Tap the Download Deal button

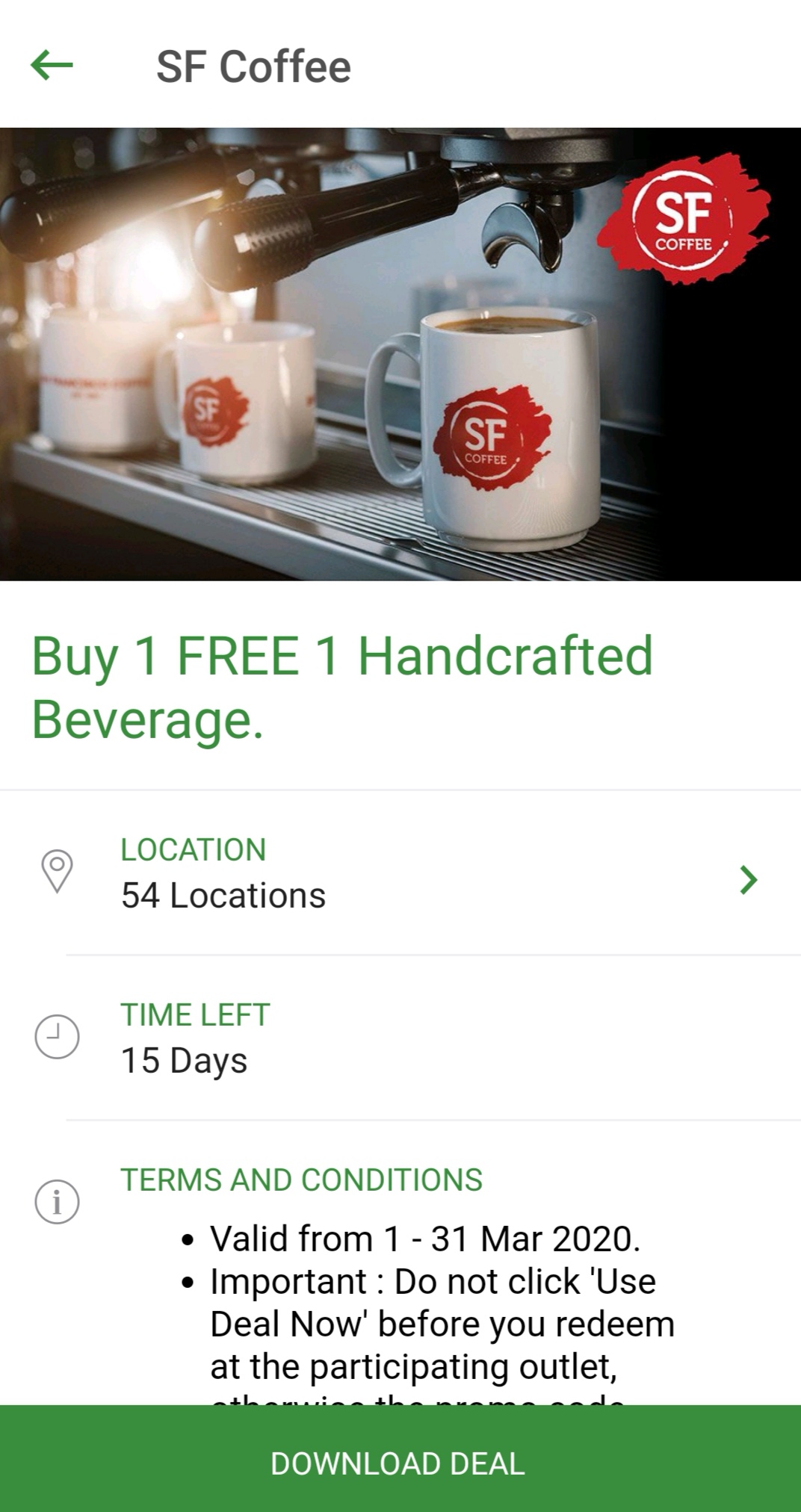400,1463
